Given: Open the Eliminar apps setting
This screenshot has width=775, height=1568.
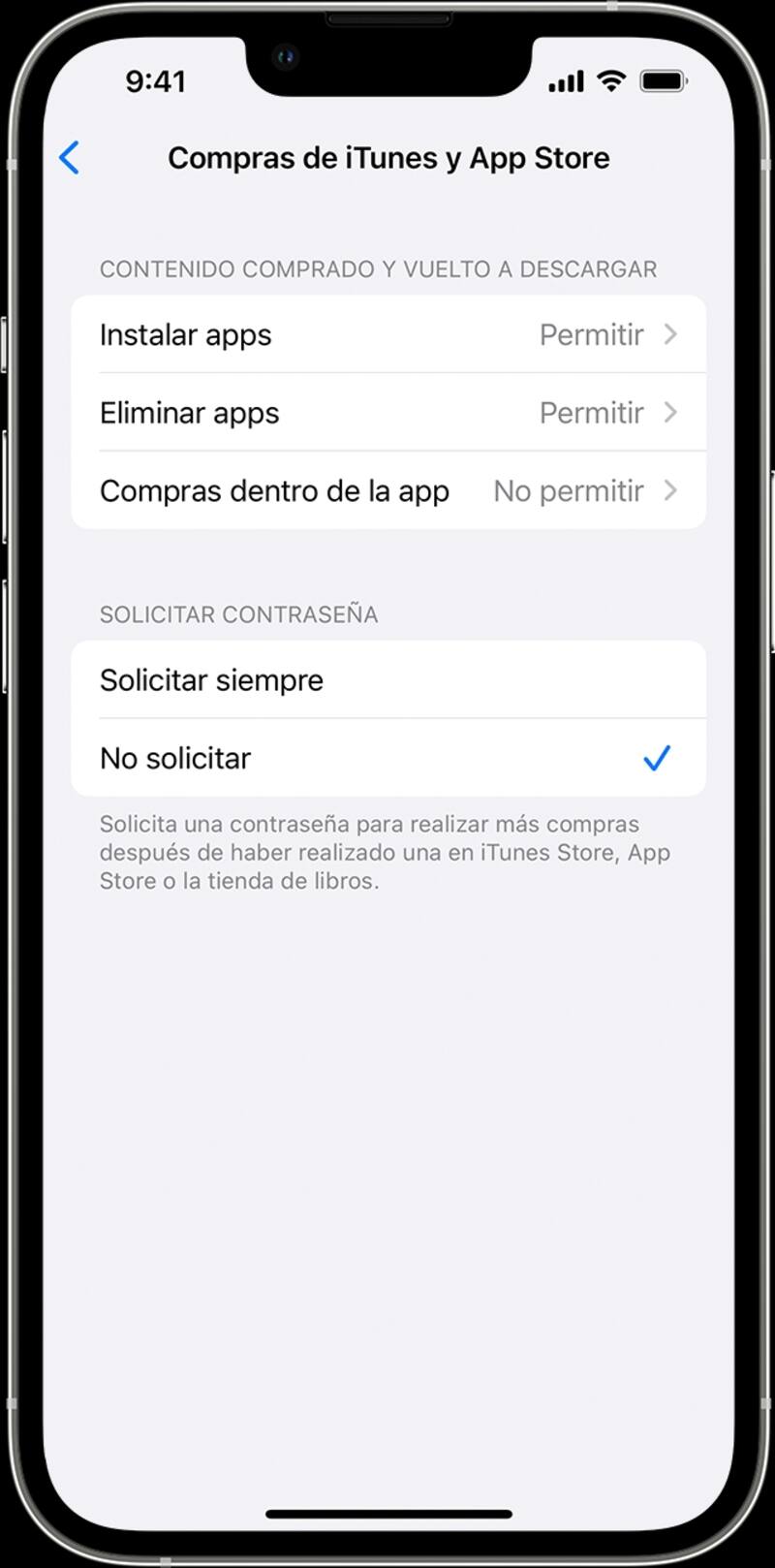Looking at the screenshot, I should [x=387, y=413].
